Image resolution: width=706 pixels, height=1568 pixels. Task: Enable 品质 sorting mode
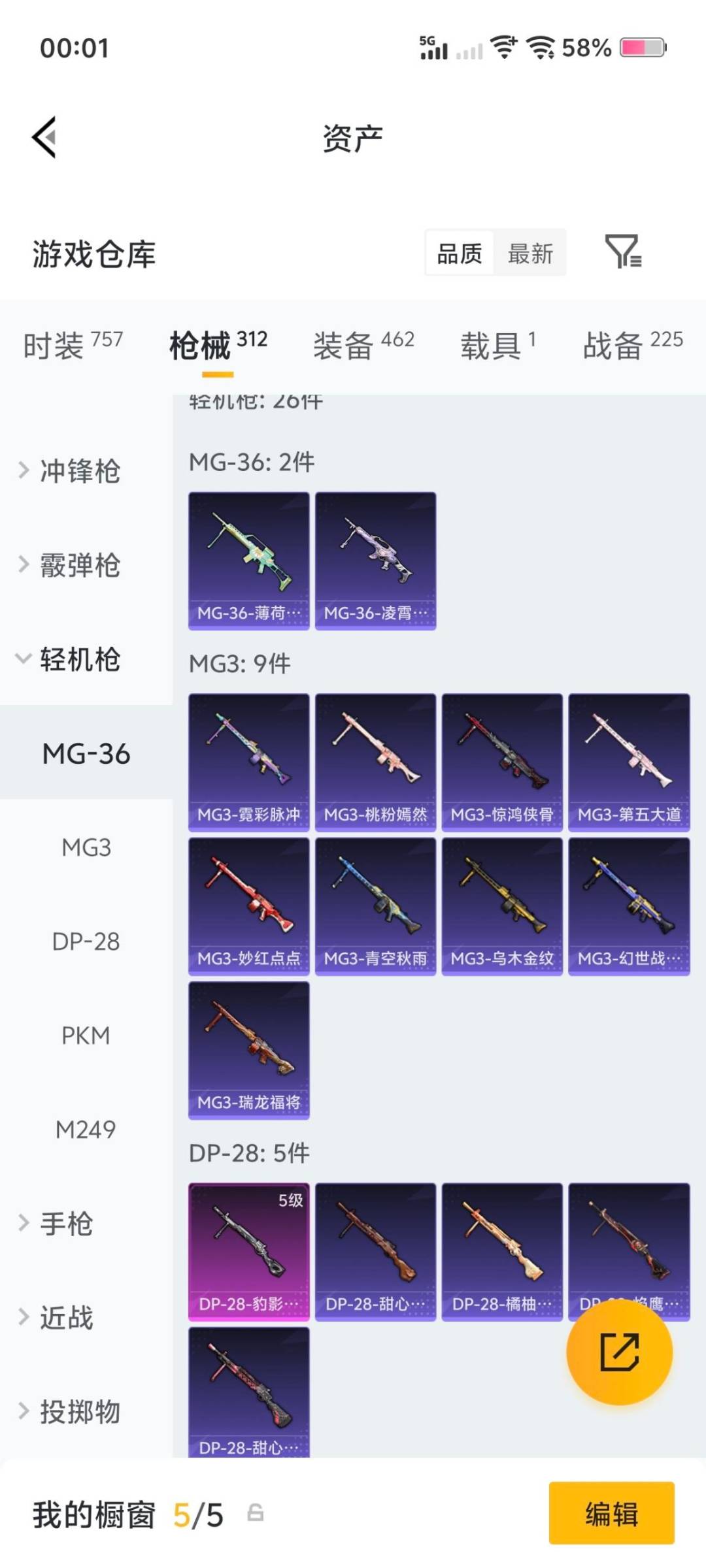click(x=460, y=253)
